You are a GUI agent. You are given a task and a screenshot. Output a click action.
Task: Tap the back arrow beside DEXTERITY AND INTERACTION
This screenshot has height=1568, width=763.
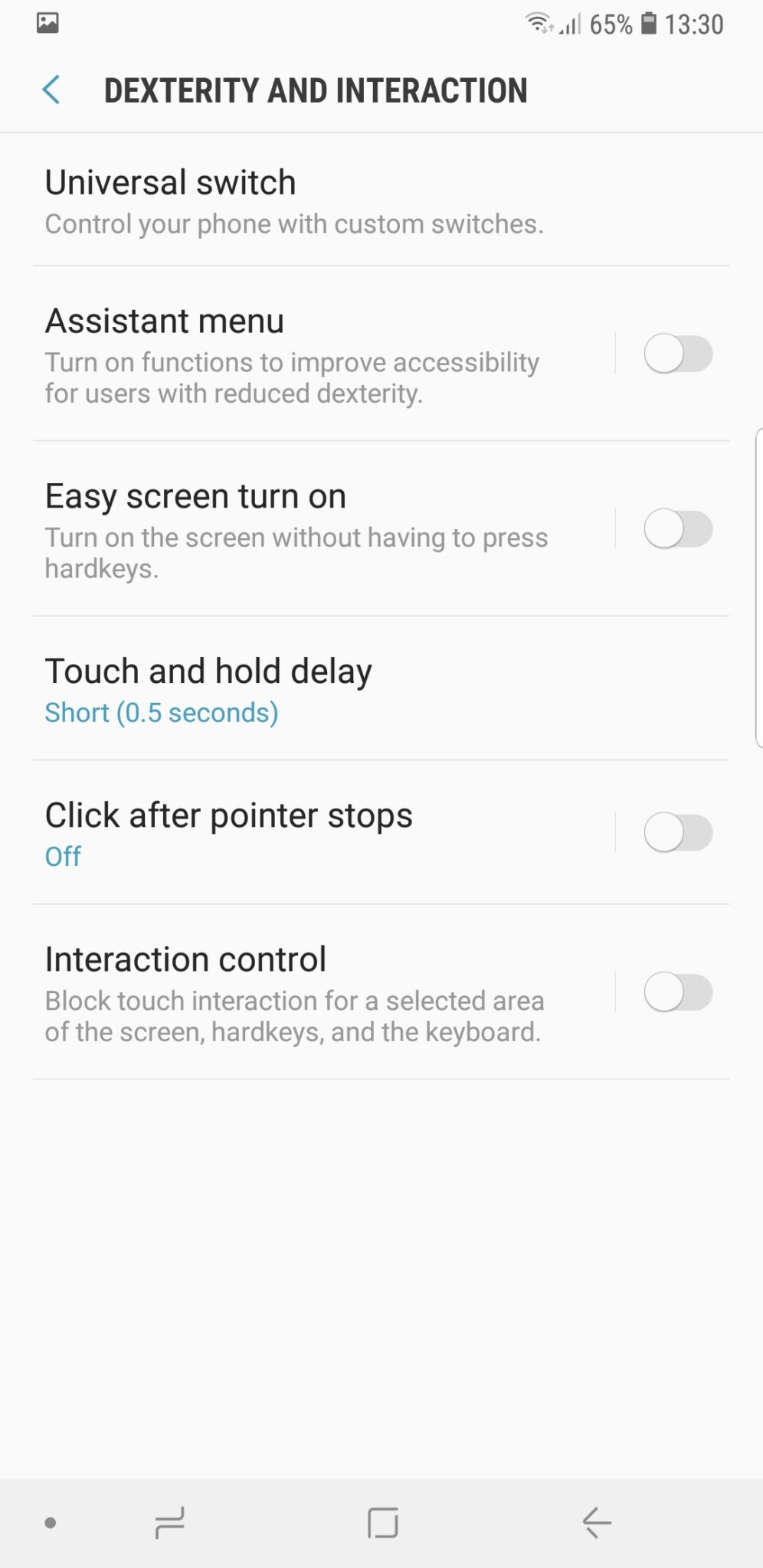point(51,90)
